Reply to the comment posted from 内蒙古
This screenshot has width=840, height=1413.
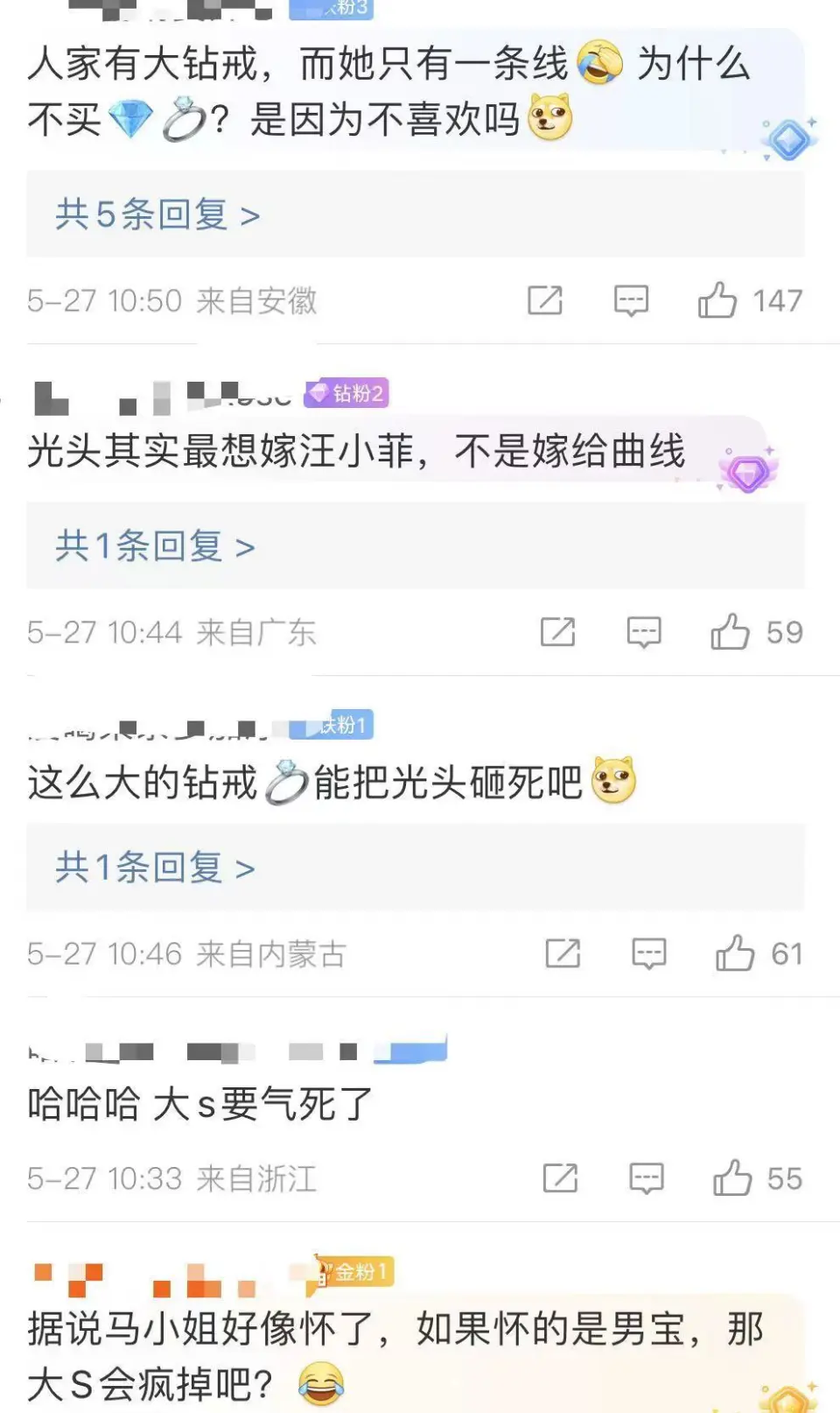pyautogui.click(x=649, y=953)
